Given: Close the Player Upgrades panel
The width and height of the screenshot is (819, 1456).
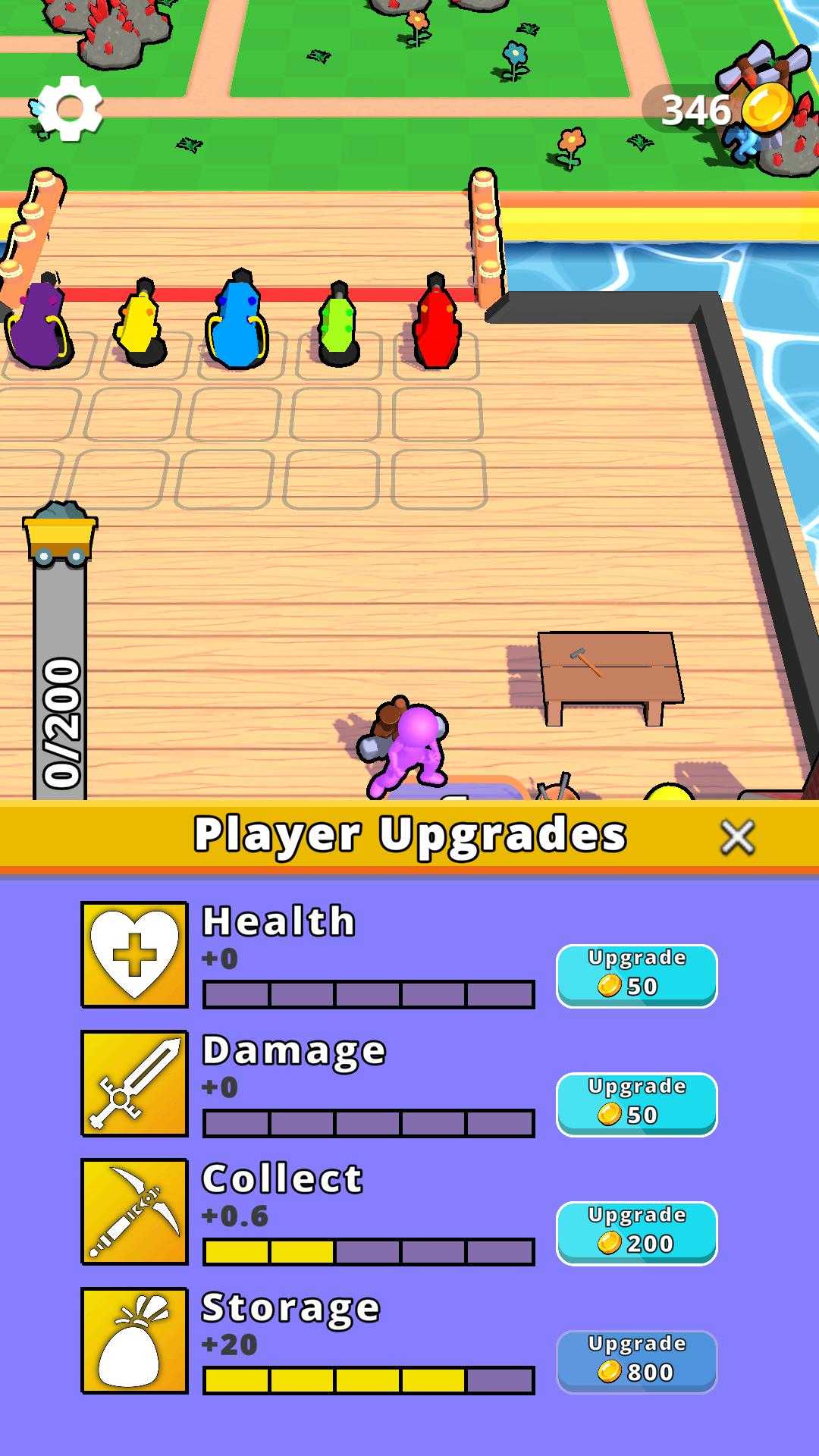Looking at the screenshot, I should click(x=737, y=837).
